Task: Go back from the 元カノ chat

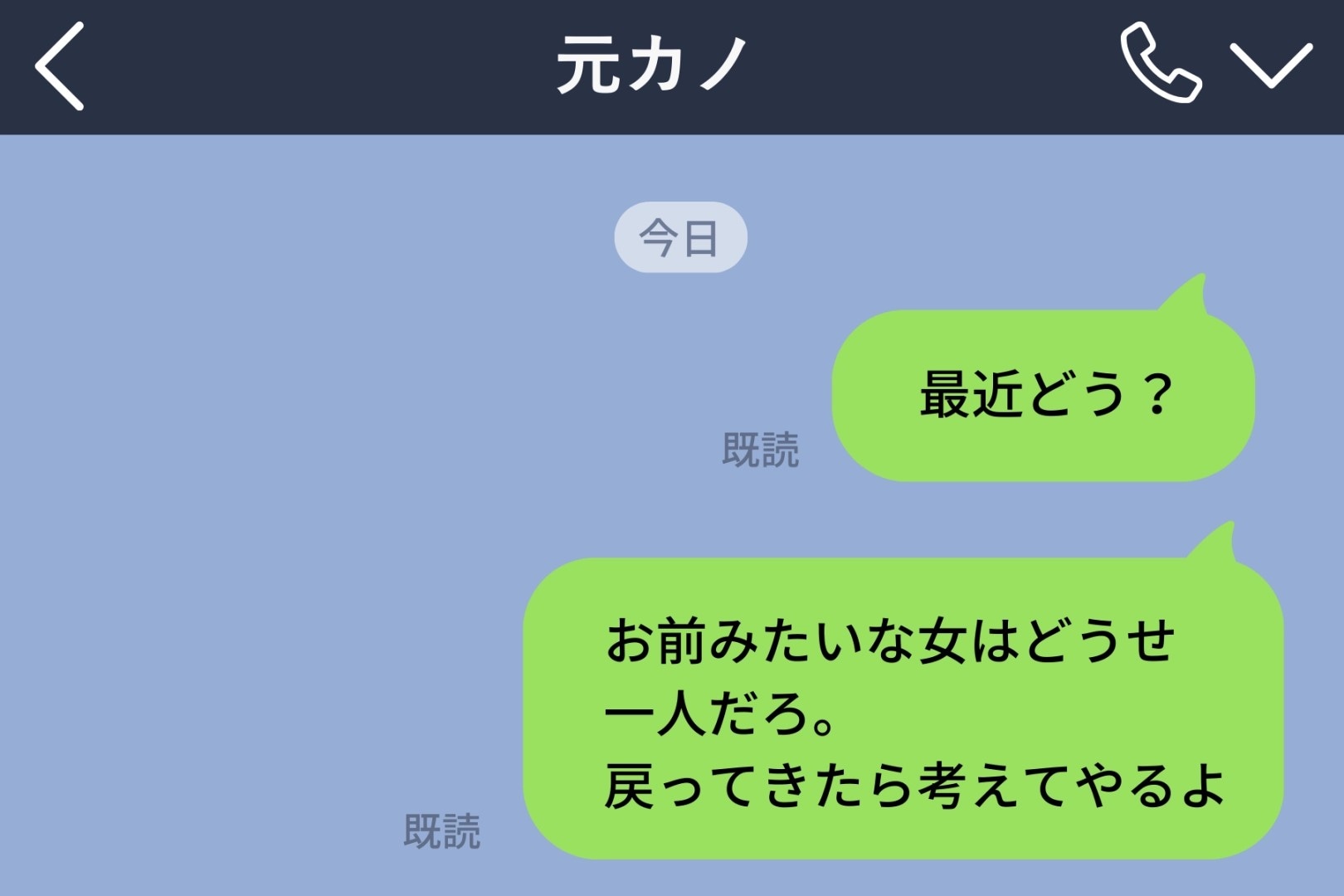Action: pos(60,66)
